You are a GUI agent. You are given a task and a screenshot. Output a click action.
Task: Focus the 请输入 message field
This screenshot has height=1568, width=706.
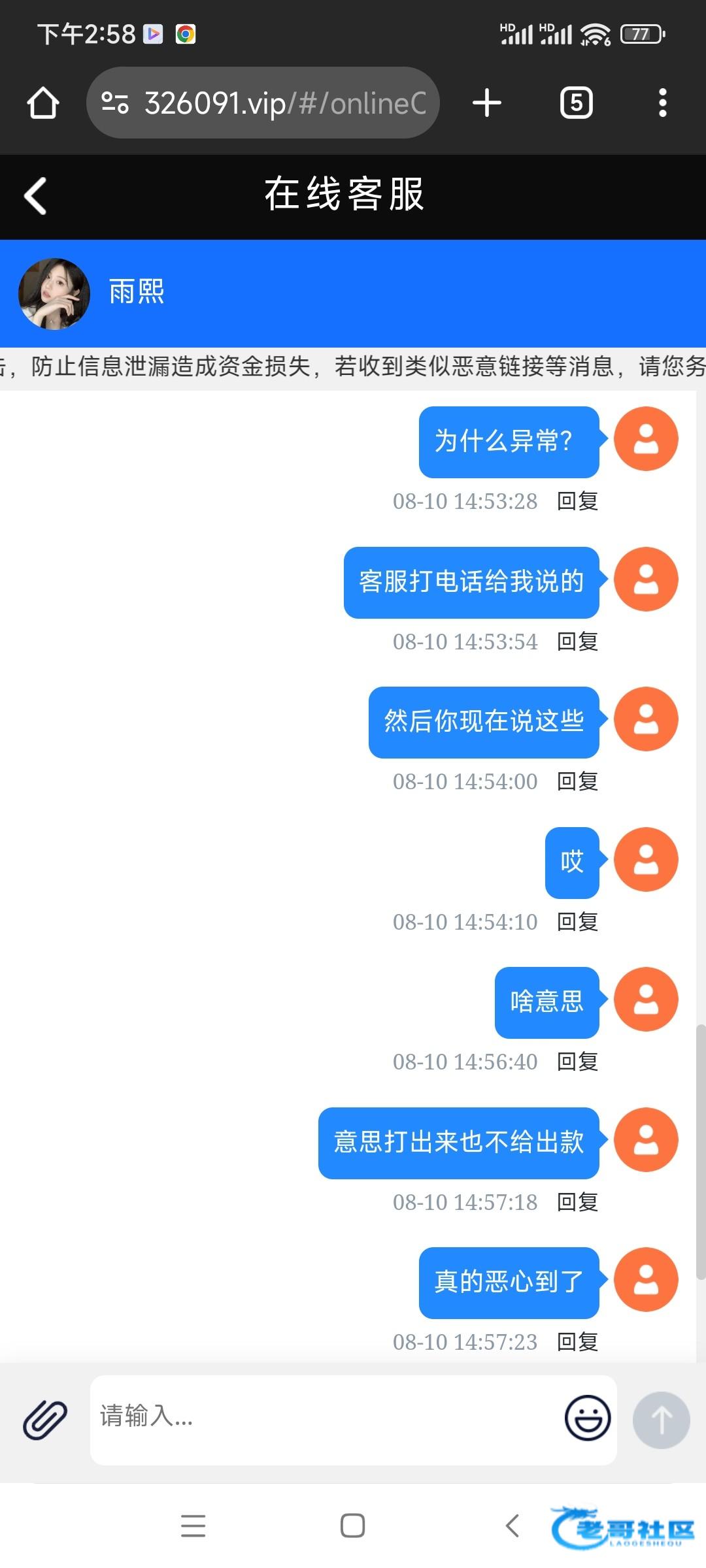(327, 1418)
